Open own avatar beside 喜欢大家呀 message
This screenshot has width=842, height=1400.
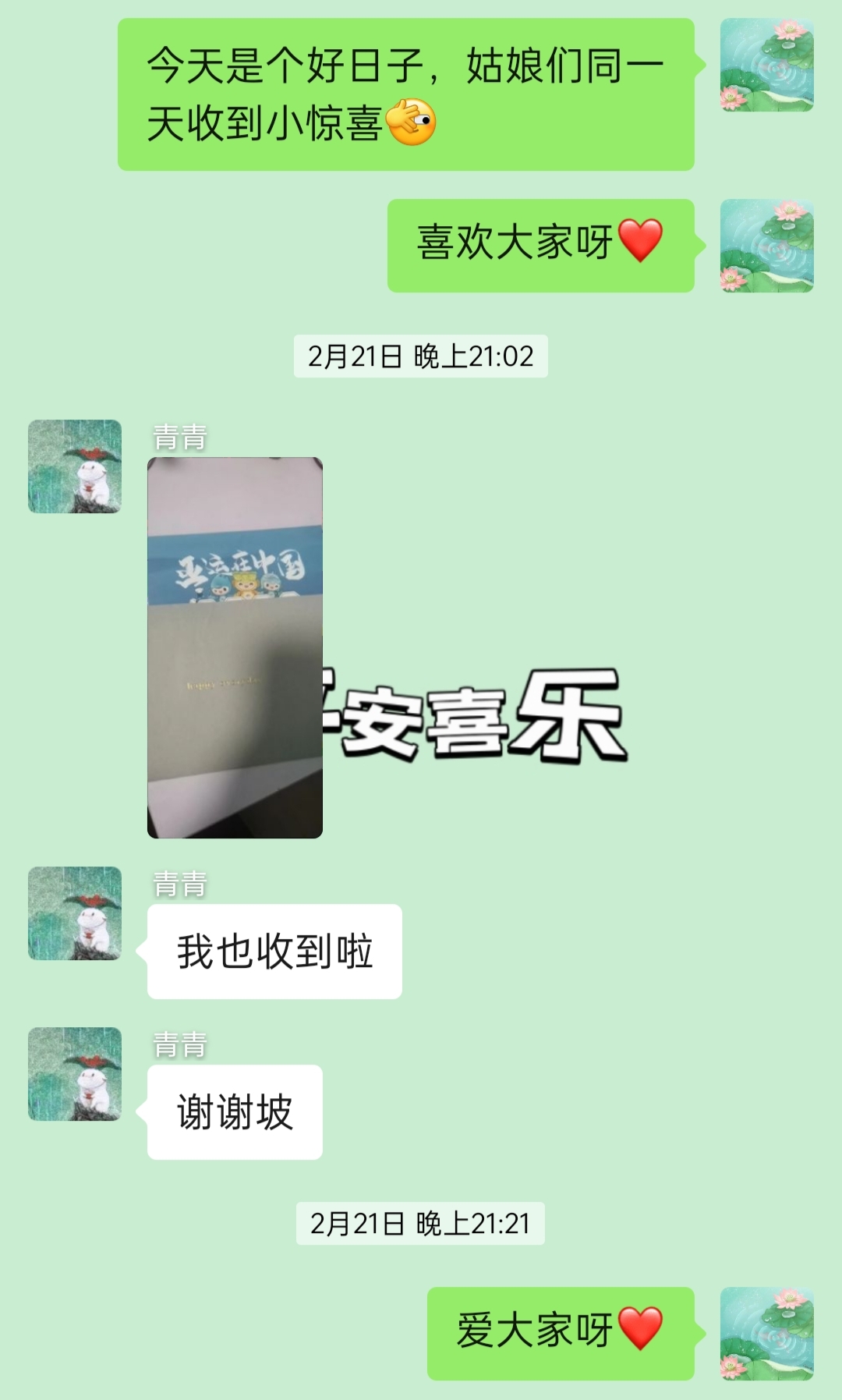pyautogui.click(x=766, y=246)
